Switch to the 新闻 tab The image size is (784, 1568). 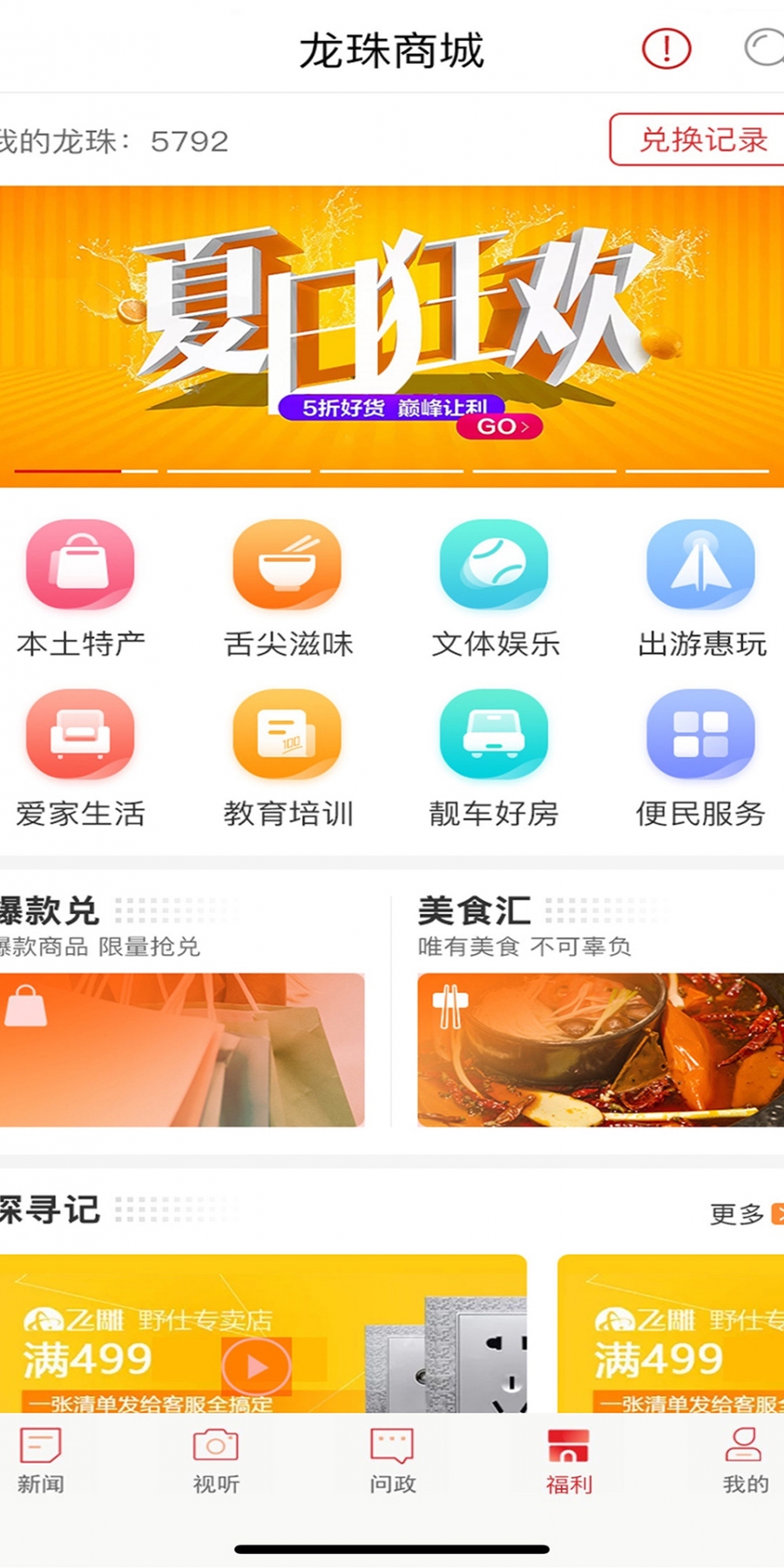[x=41, y=1461]
